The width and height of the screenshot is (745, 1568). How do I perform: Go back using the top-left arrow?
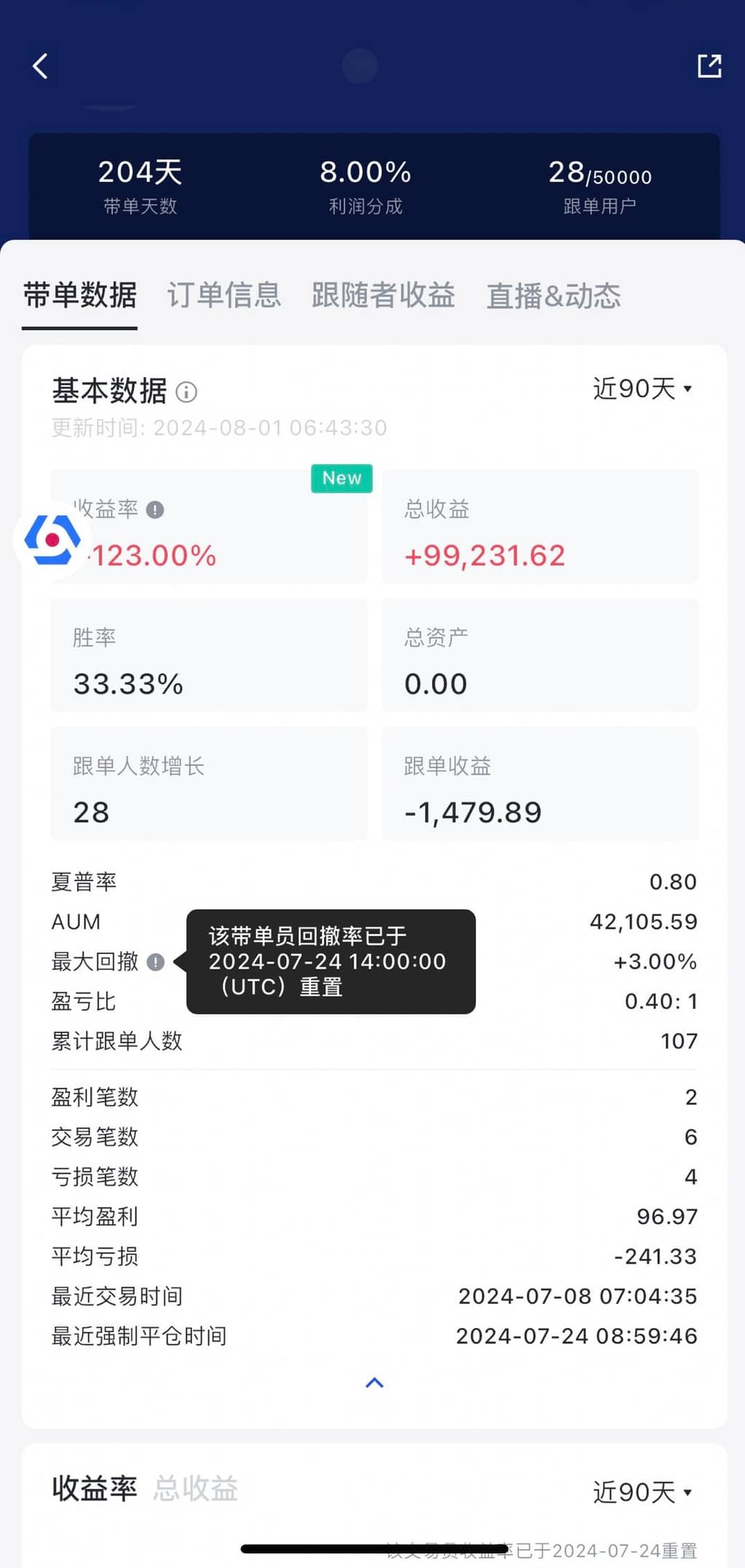click(41, 66)
